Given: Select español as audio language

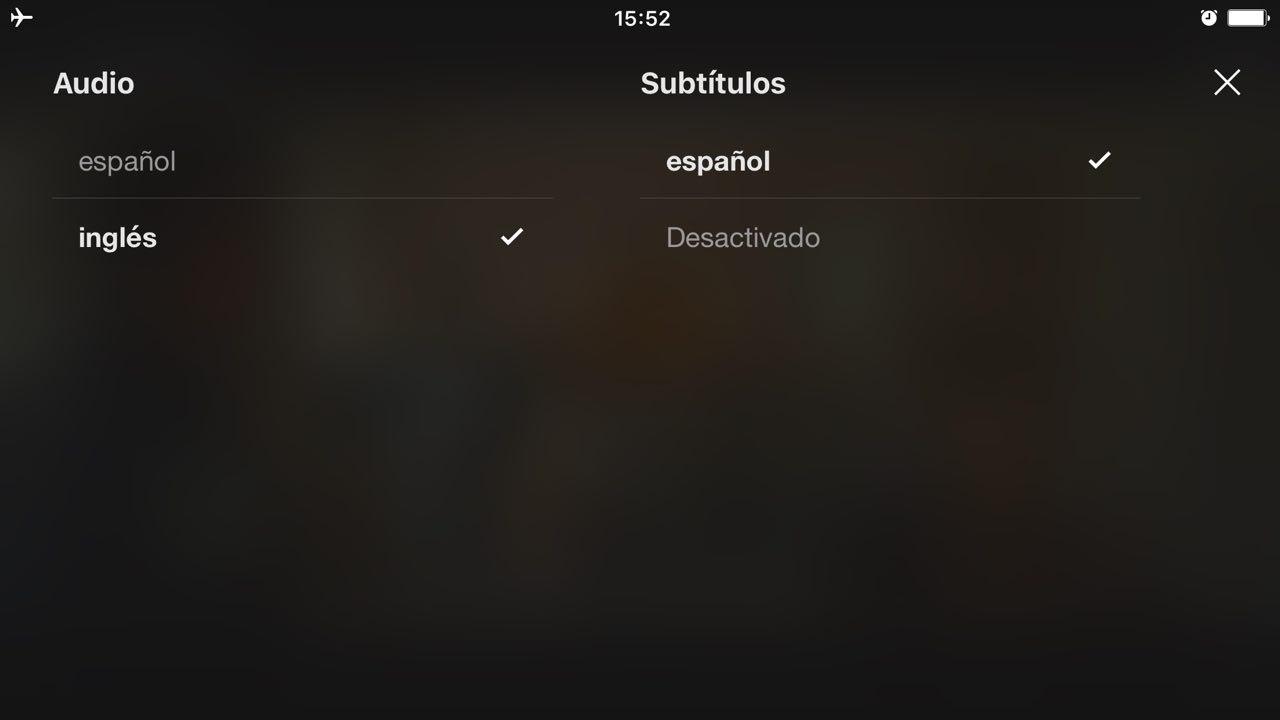Looking at the screenshot, I should pos(127,161).
